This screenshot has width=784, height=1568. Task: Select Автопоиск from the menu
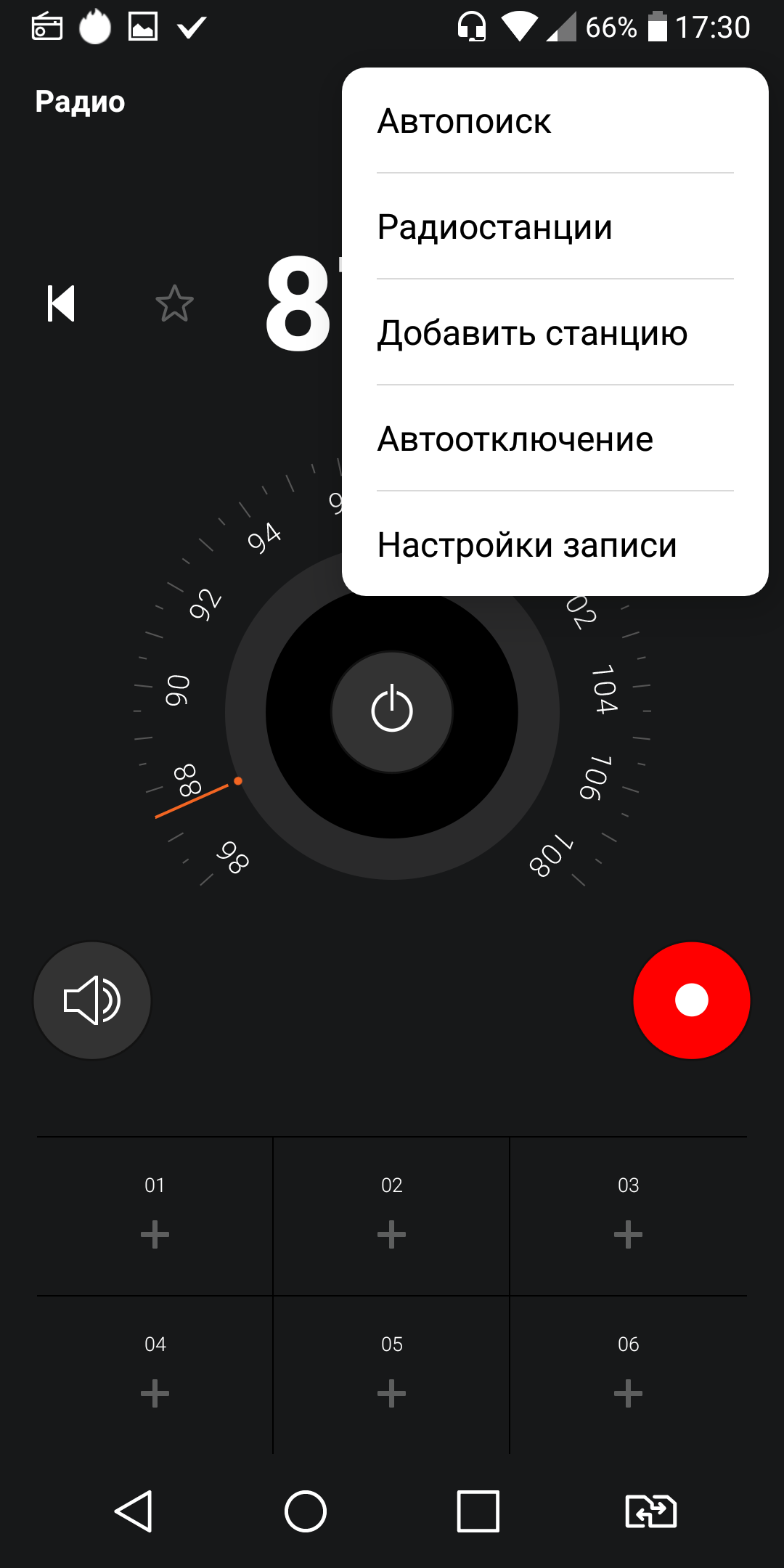click(555, 121)
